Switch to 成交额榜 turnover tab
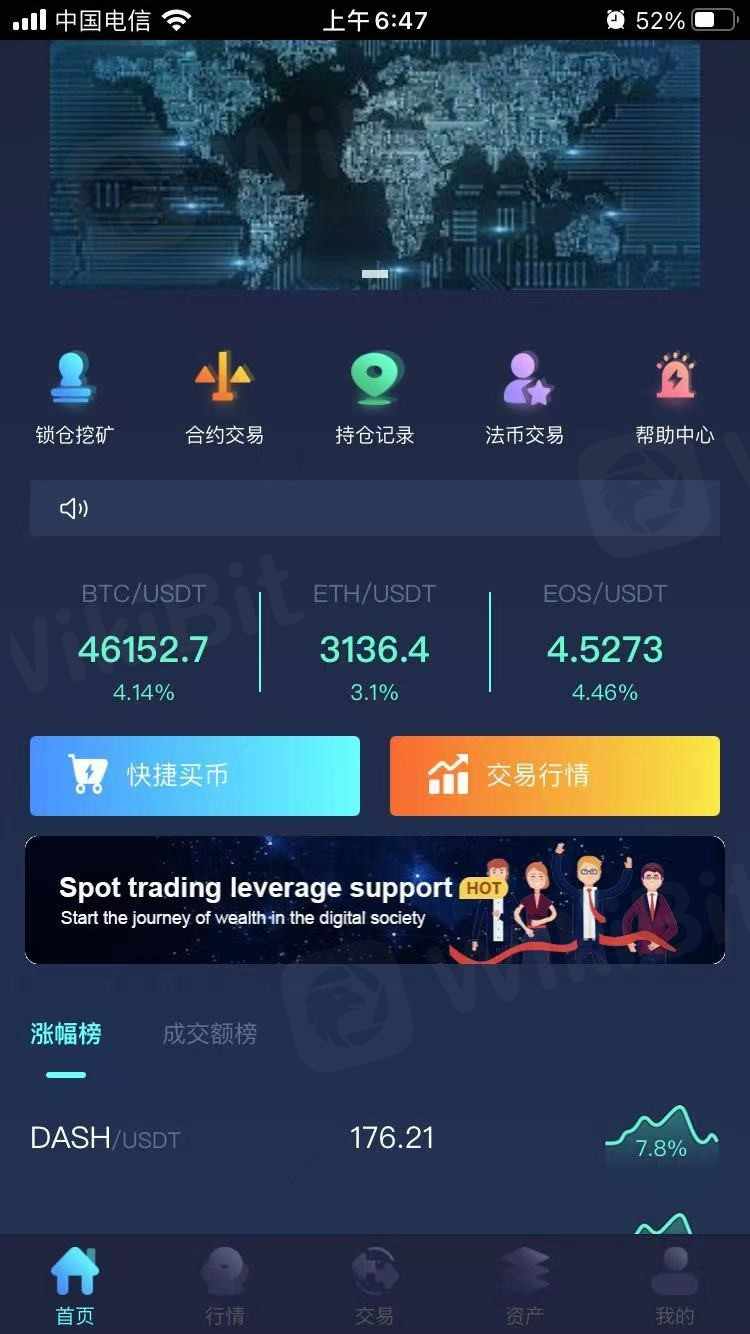Viewport: 750px width, 1334px height. click(210, 1034)
